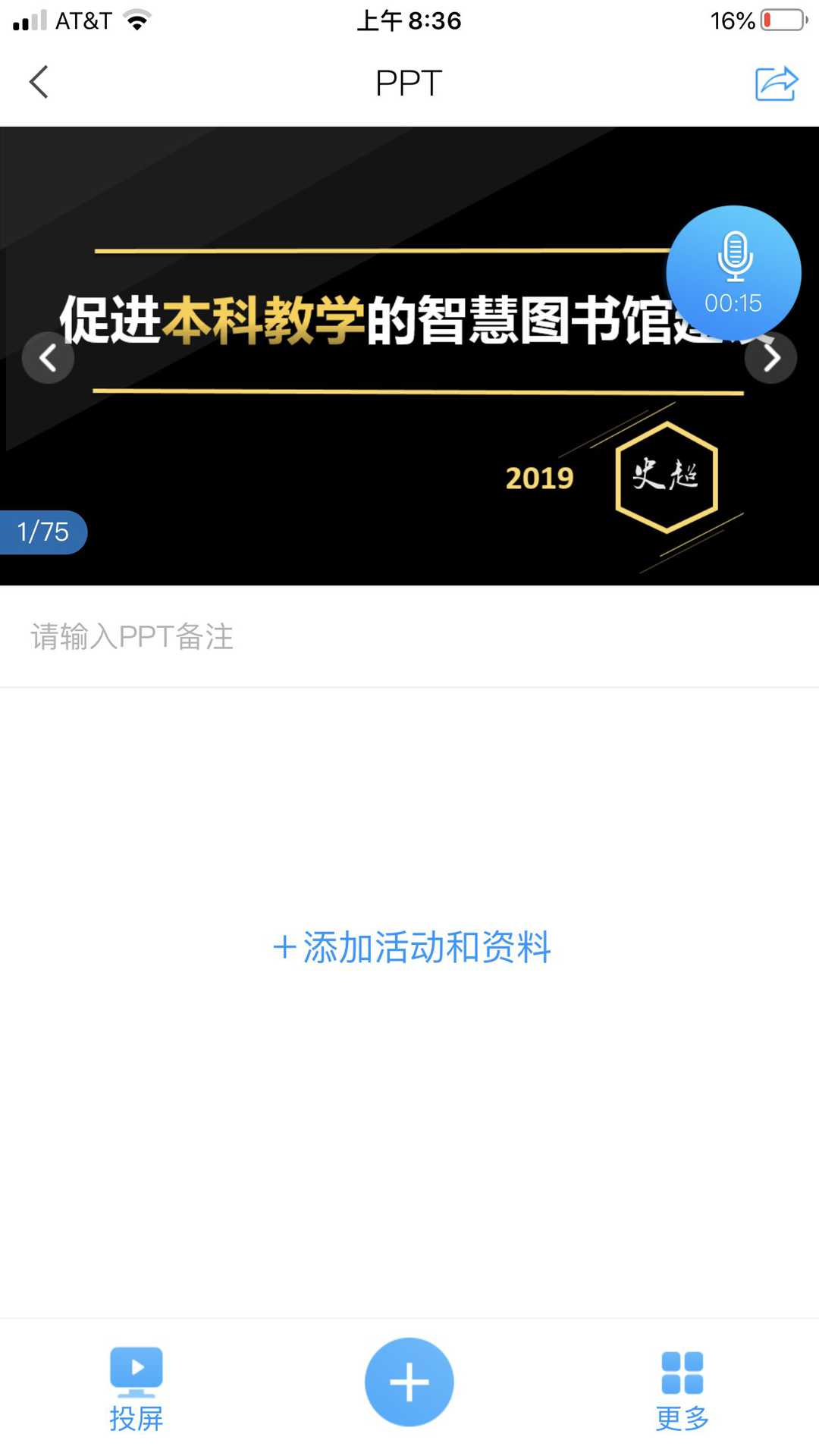Open the 更多 options

(682, 1388)
